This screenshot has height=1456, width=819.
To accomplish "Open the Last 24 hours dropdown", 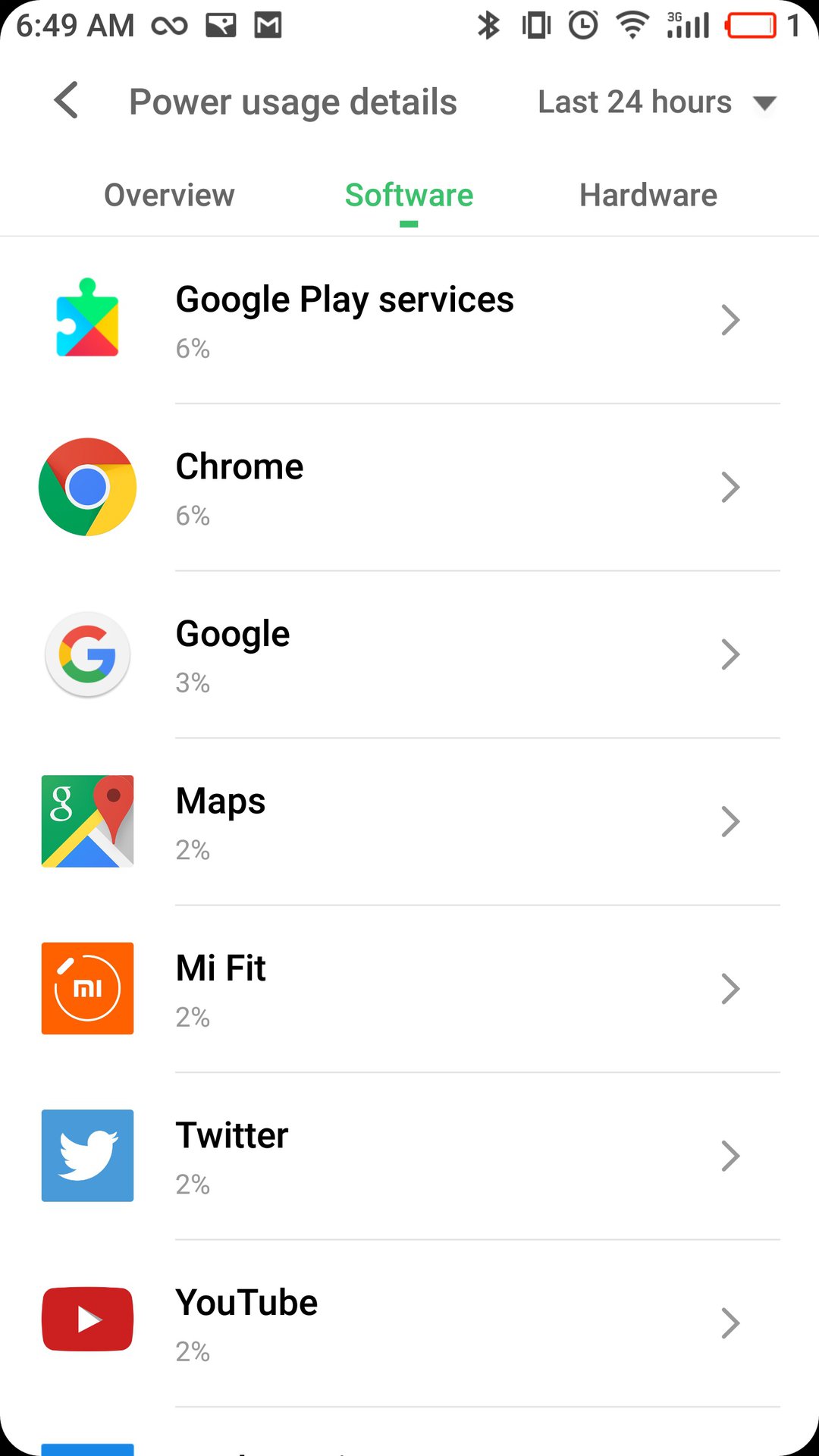I will (x=656, y=102).
